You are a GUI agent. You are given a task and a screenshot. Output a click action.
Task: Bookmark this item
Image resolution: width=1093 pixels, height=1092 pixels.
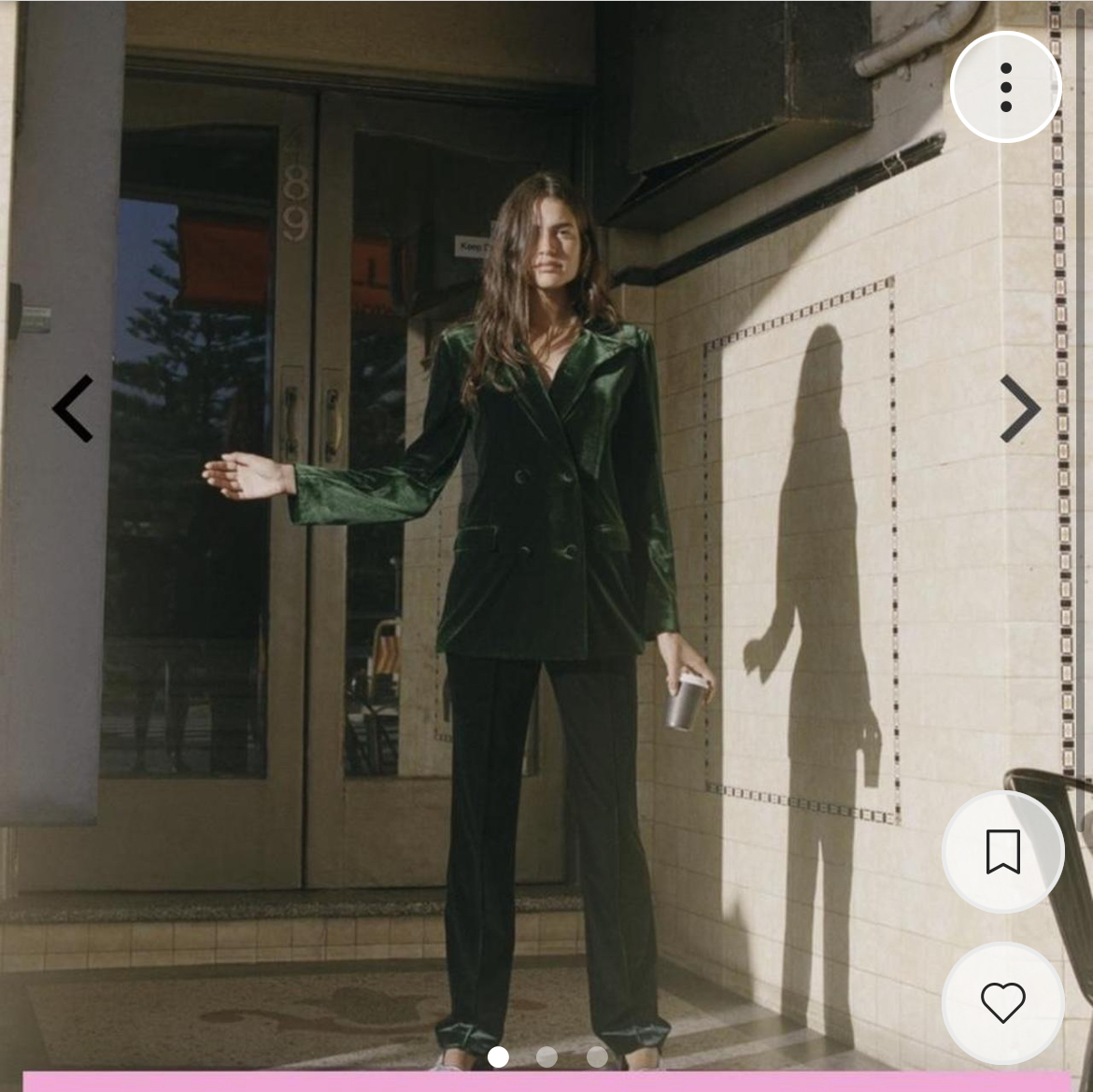pyautogui.click(x=1002, y=852)
